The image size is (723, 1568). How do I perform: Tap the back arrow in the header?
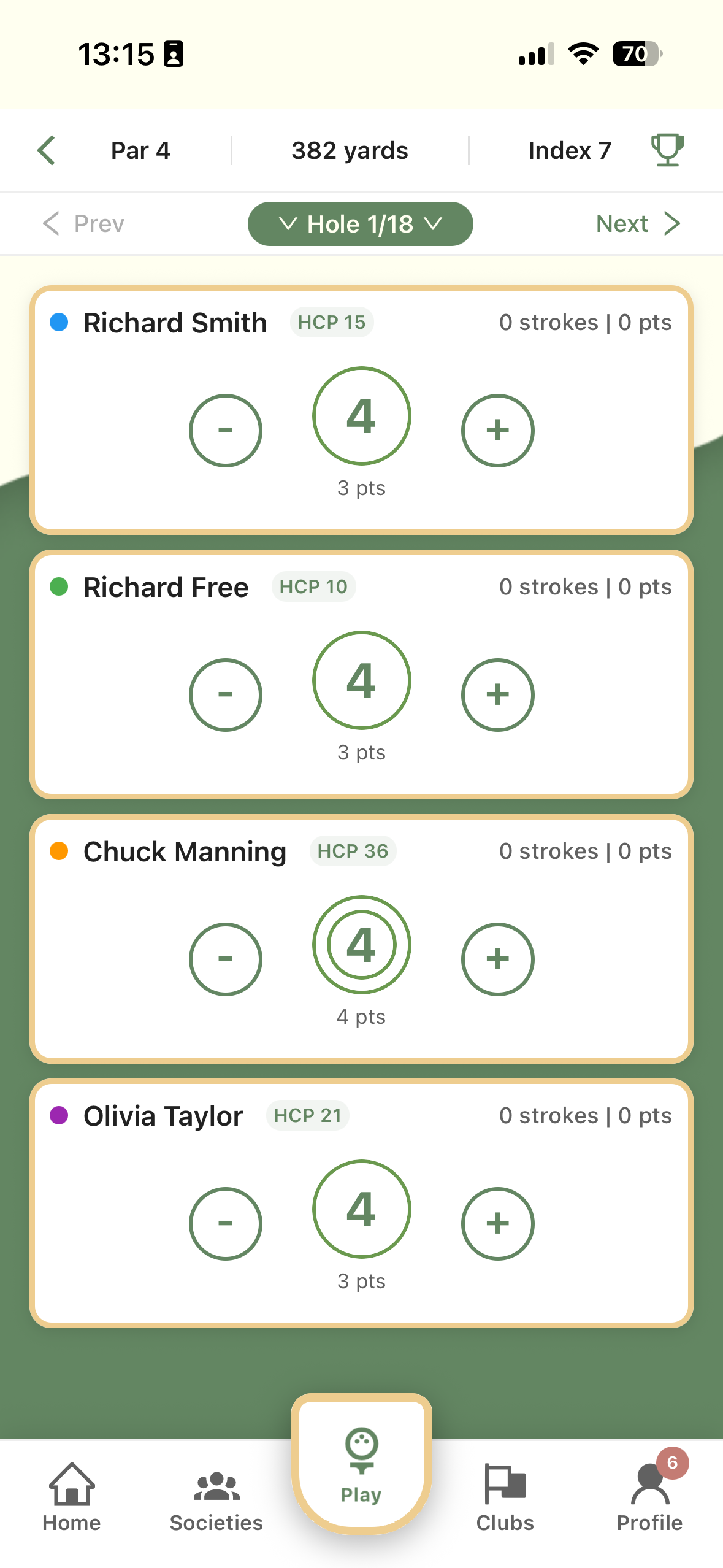[47, 149]
